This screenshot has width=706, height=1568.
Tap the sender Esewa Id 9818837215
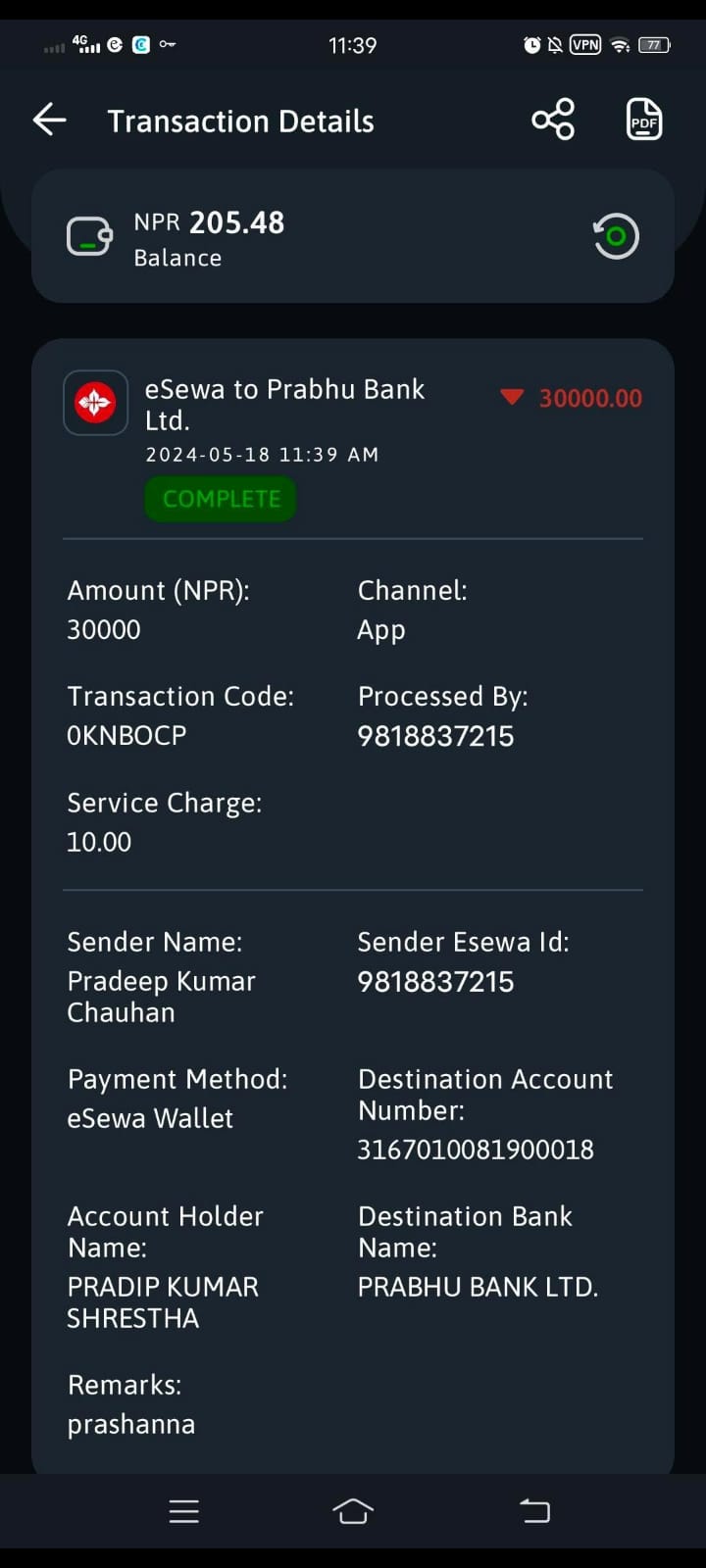(x=434, y=980)
